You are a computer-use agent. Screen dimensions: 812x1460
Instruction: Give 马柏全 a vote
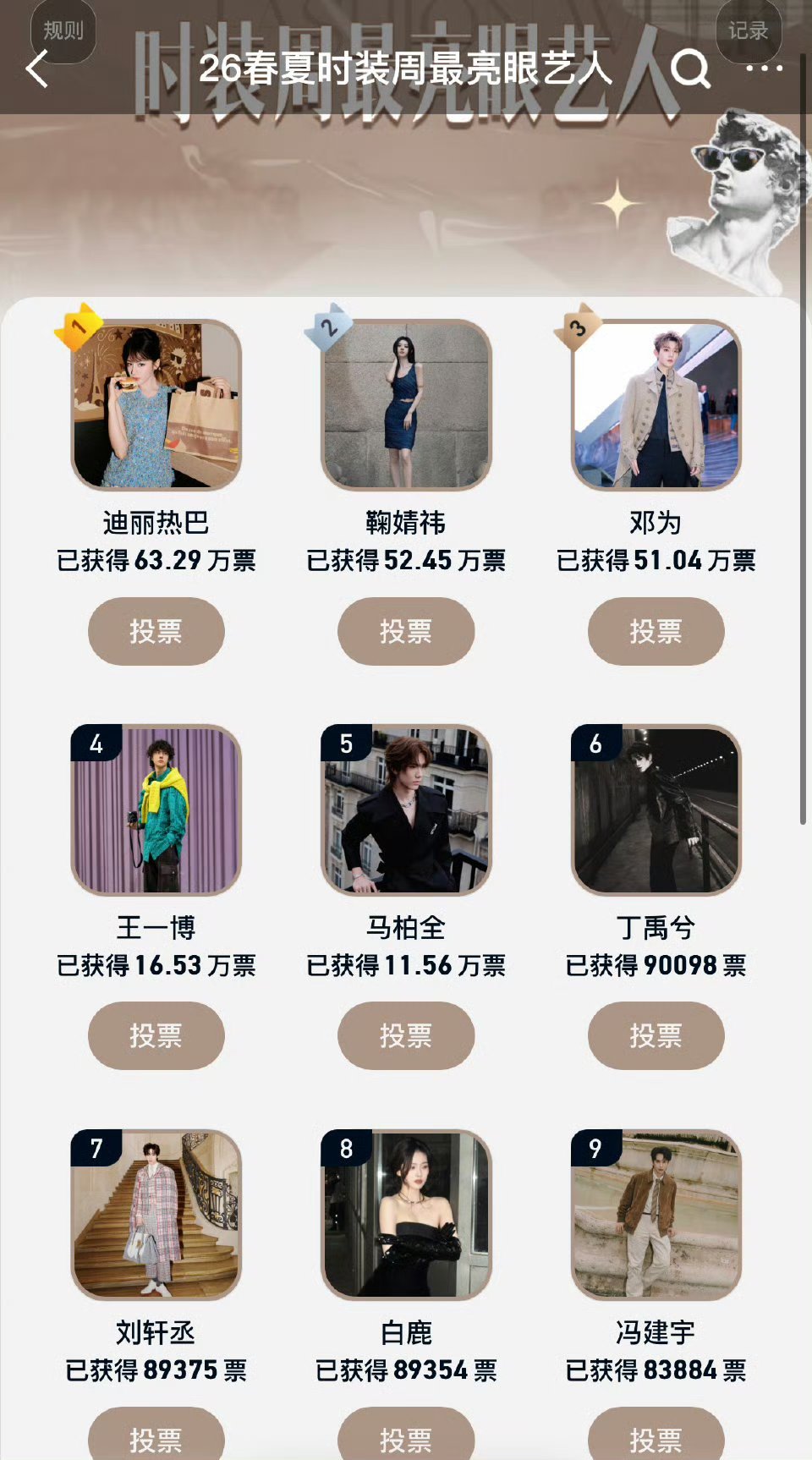click(406, 1035)
